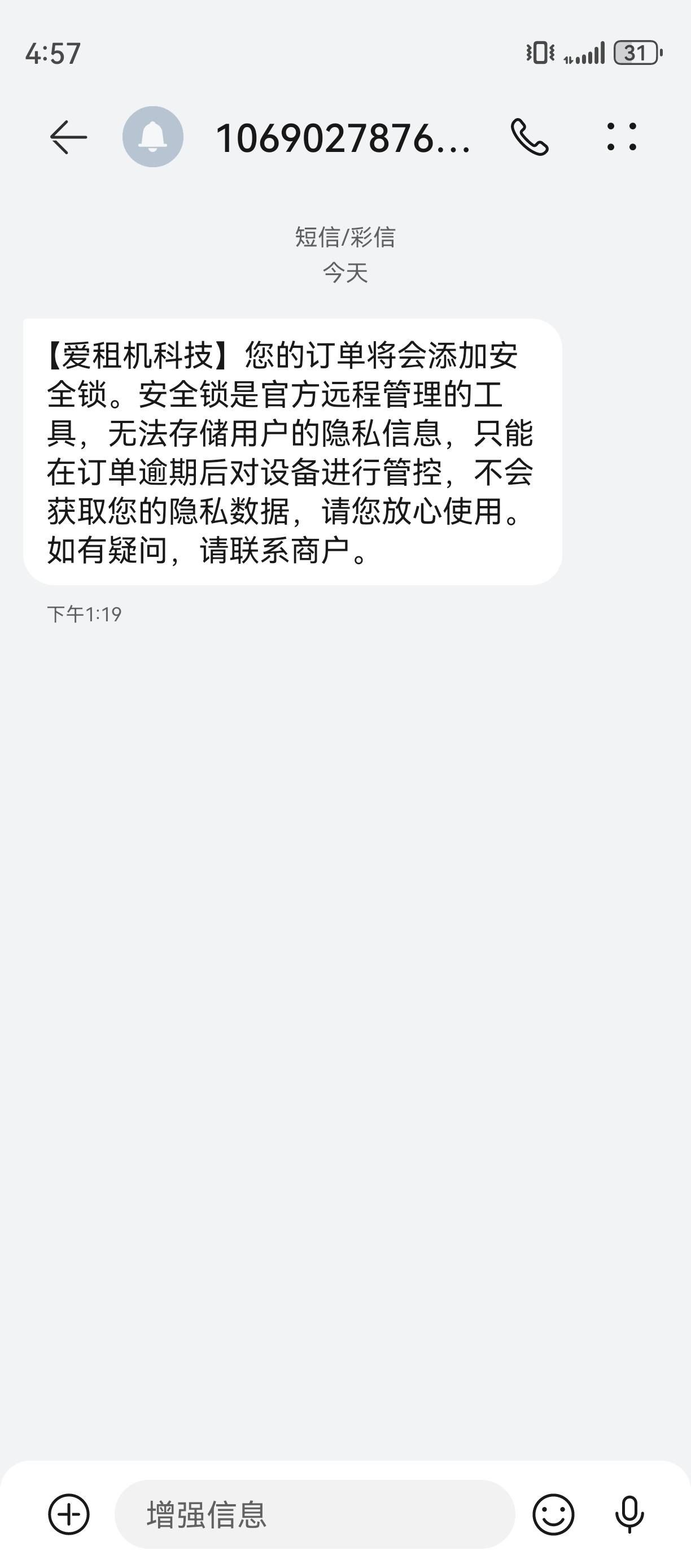Viewport: 691px width, 1568px height.
Task: Focus the 增强信息 message input field
Action: tap(314, 1514)
